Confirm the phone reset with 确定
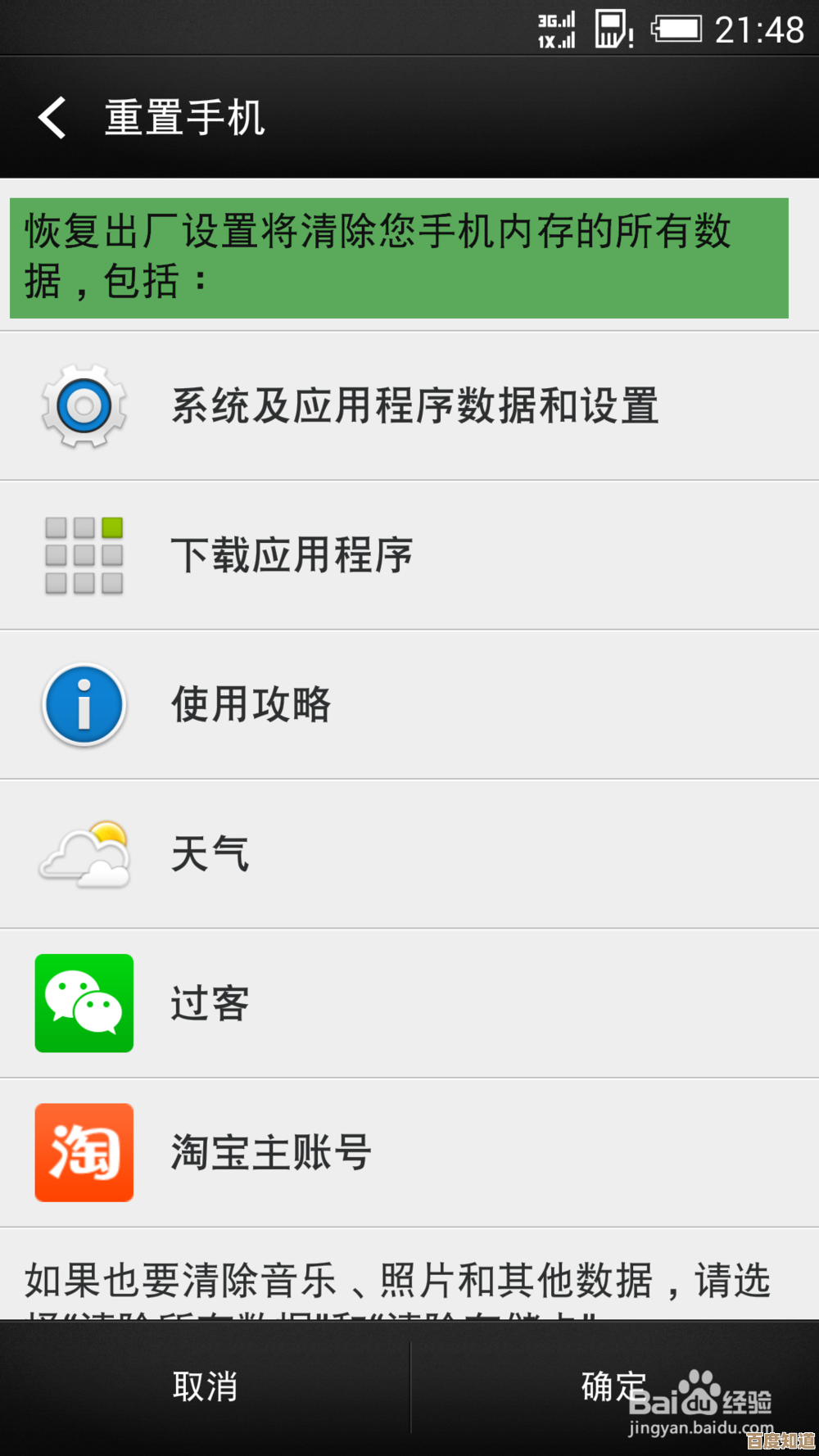Viewport: 819px width, 1456px height. (x=614, y=1387)
